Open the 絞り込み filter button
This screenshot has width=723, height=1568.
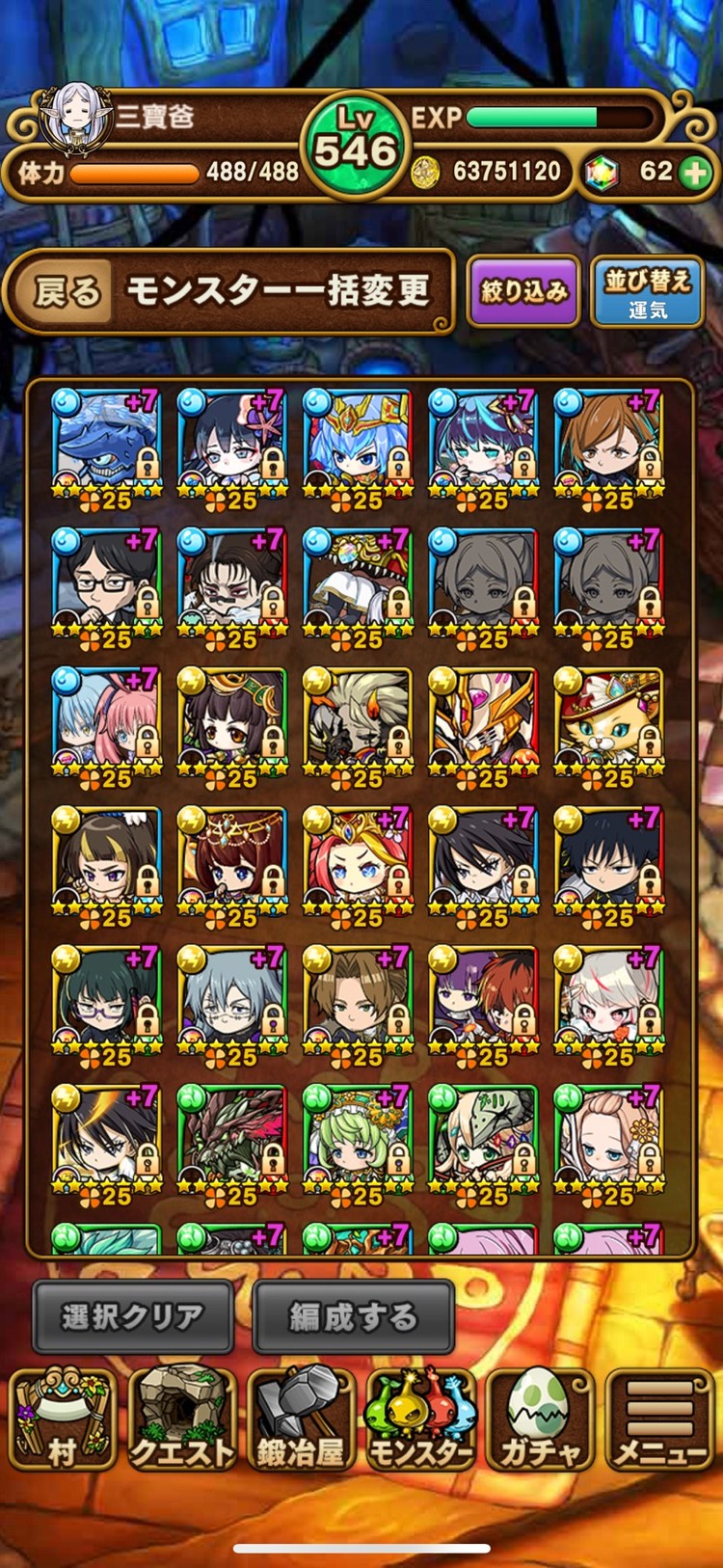point(523,291)
